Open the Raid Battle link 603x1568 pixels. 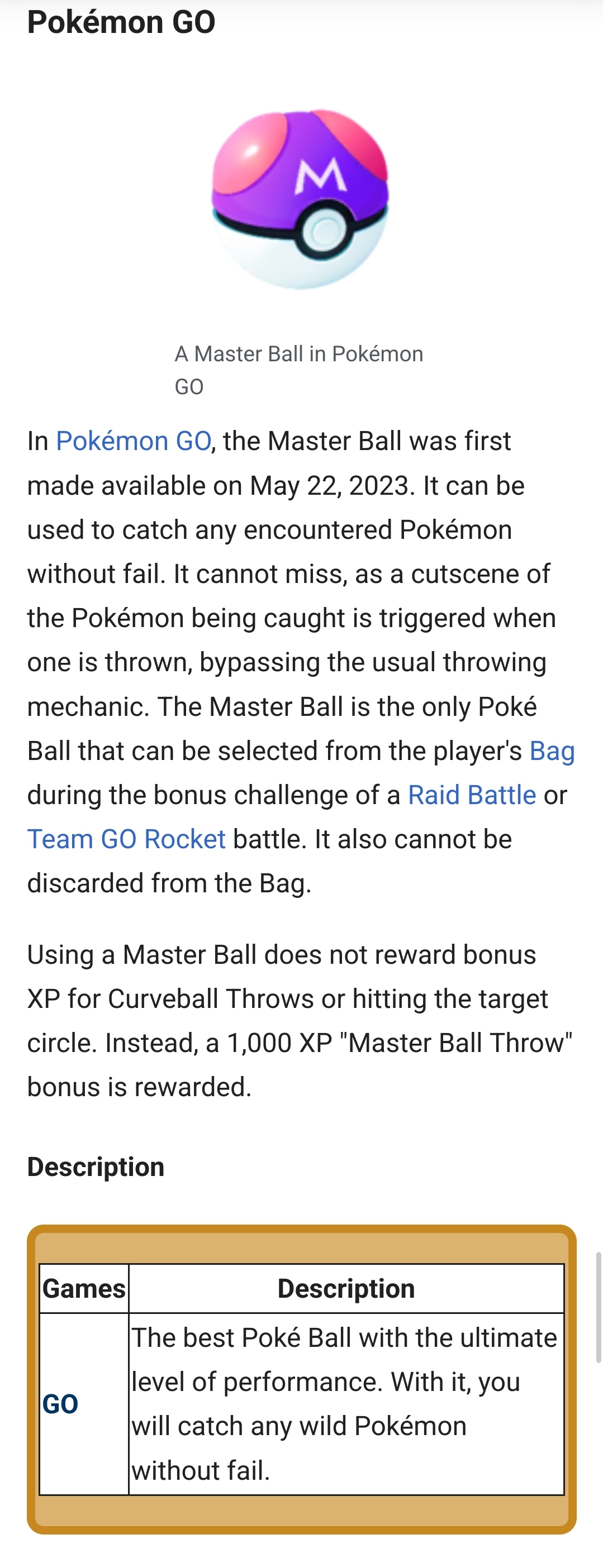pos(472,796)
